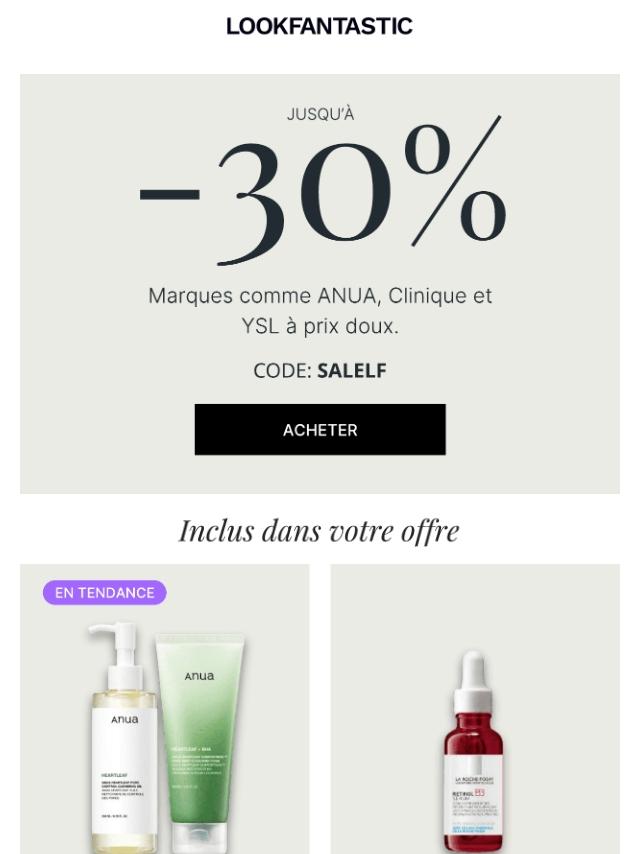Tap the ACHETER button

click(x=320, y=430)
